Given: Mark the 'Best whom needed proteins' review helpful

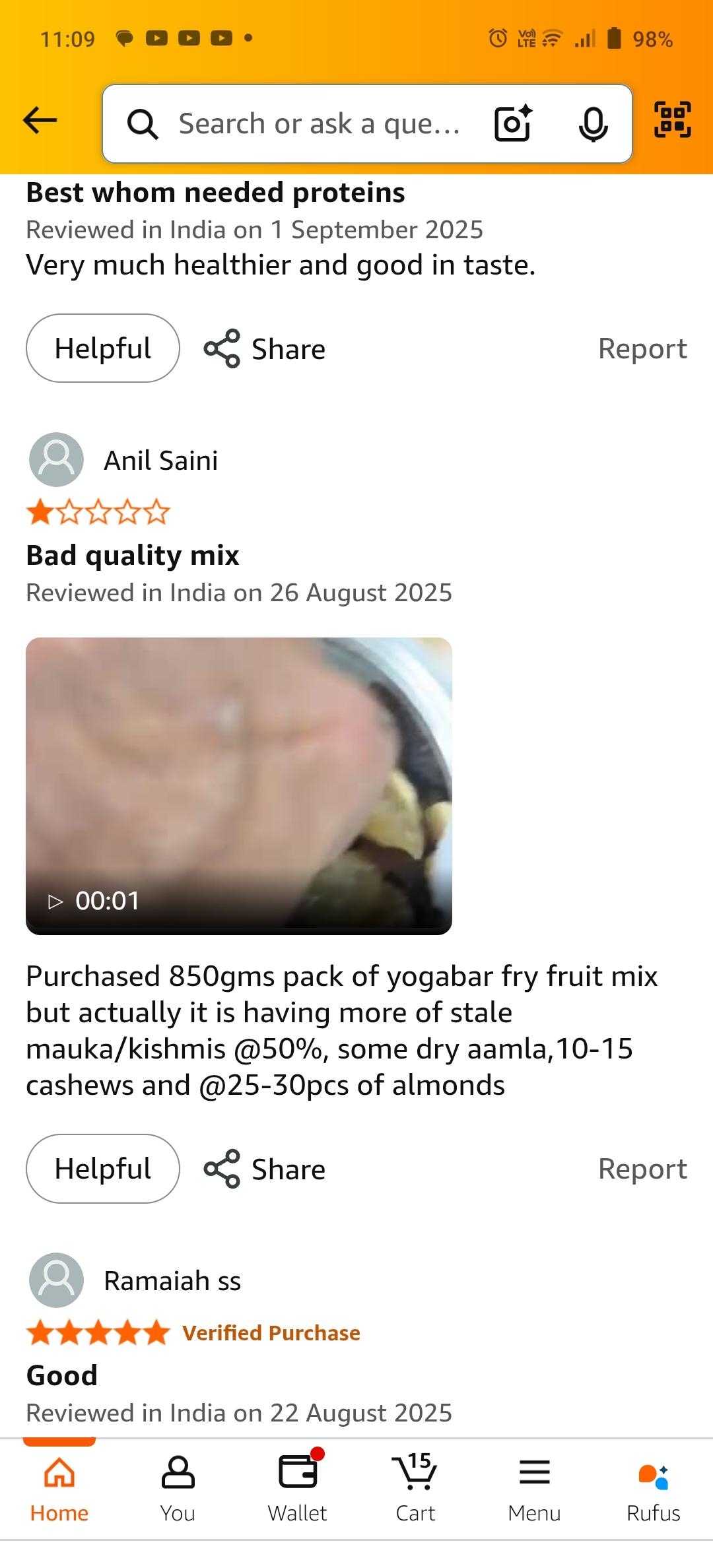Looking at the screenshot, I should tap(102, 348).
